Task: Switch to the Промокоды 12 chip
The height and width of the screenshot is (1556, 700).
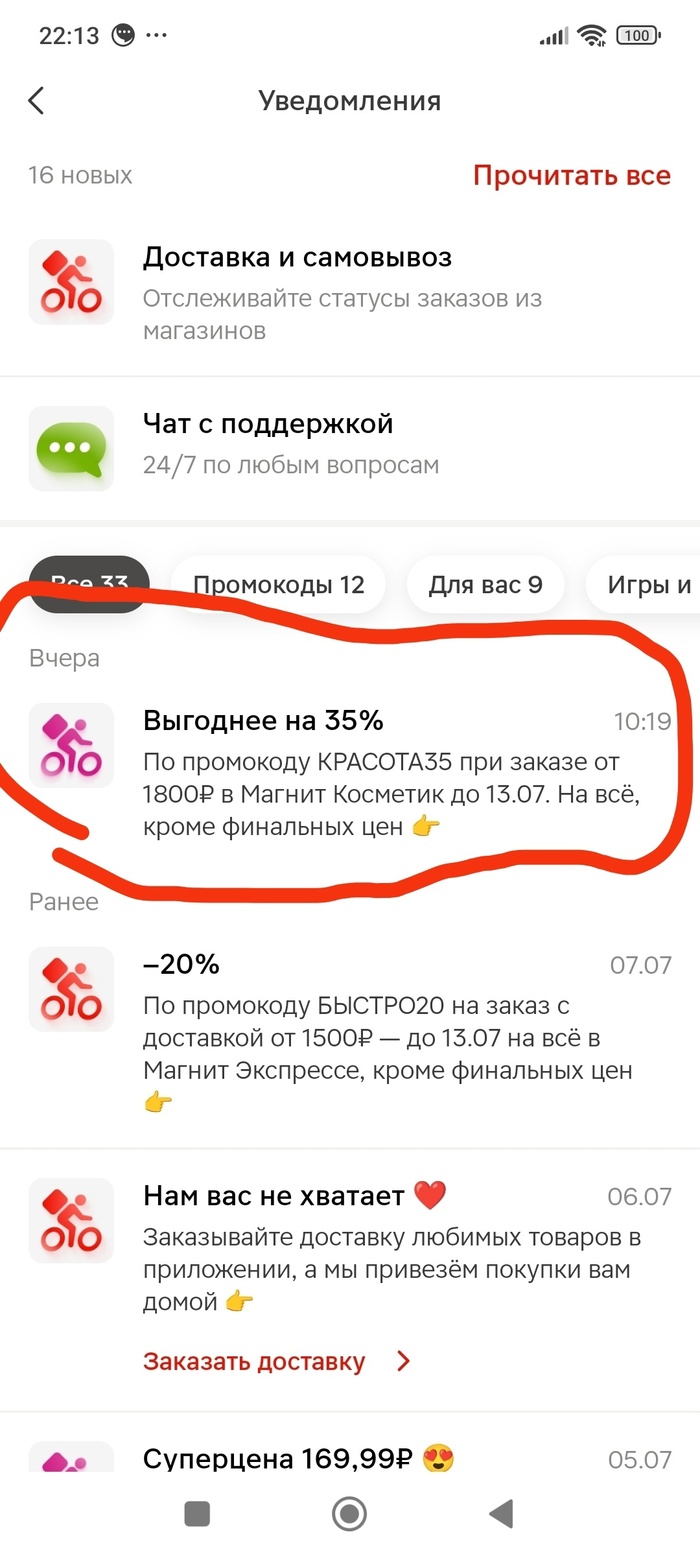Action: point(278,585)
